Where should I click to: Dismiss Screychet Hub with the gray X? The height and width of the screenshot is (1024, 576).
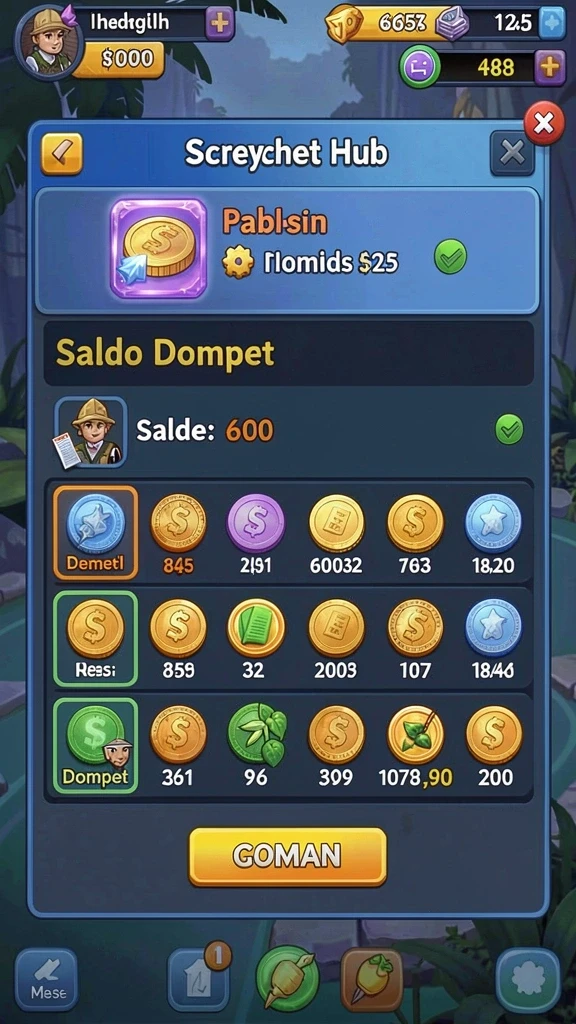(x=512, y=153)
